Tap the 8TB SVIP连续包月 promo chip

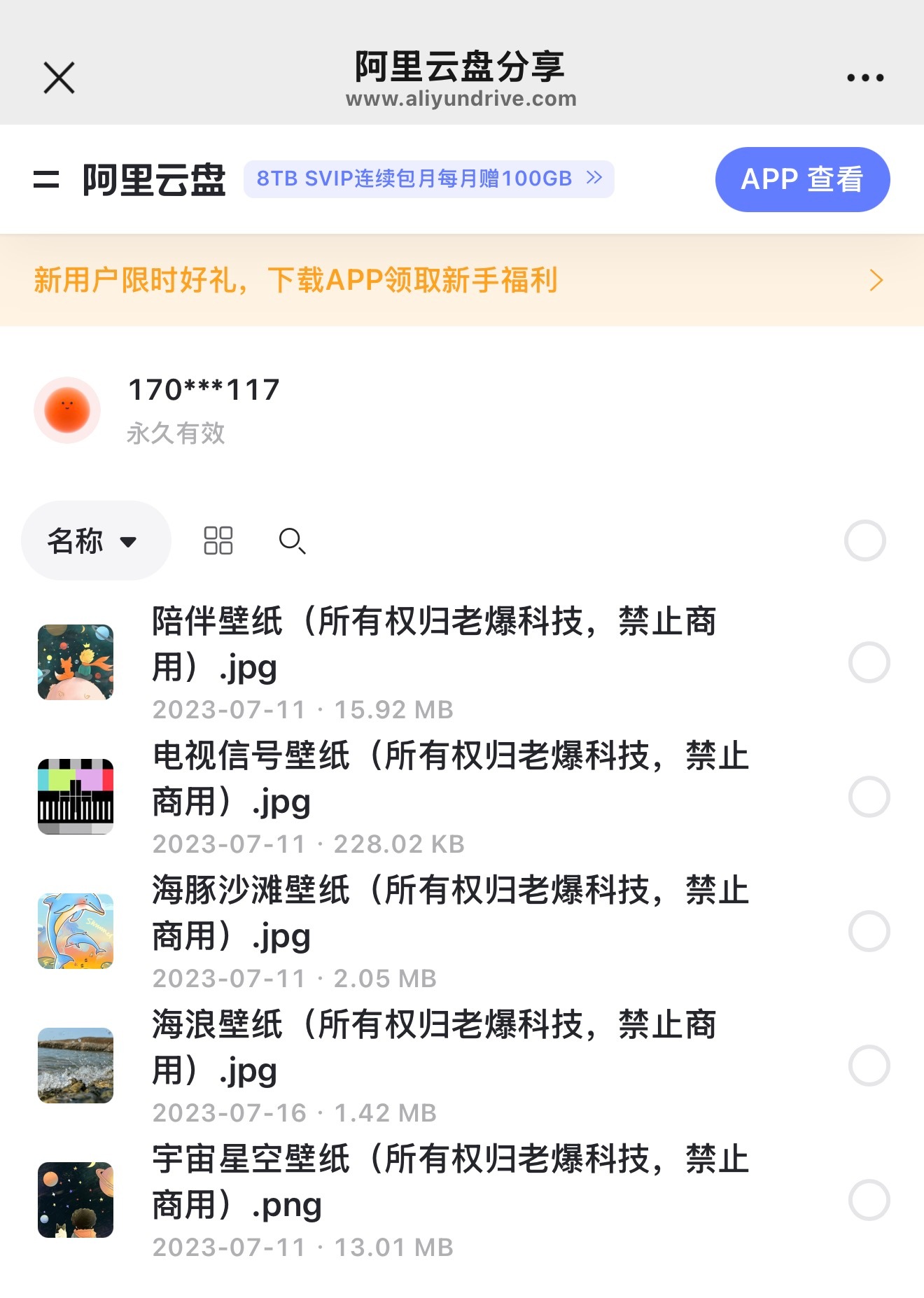click(x=428, y=179)
